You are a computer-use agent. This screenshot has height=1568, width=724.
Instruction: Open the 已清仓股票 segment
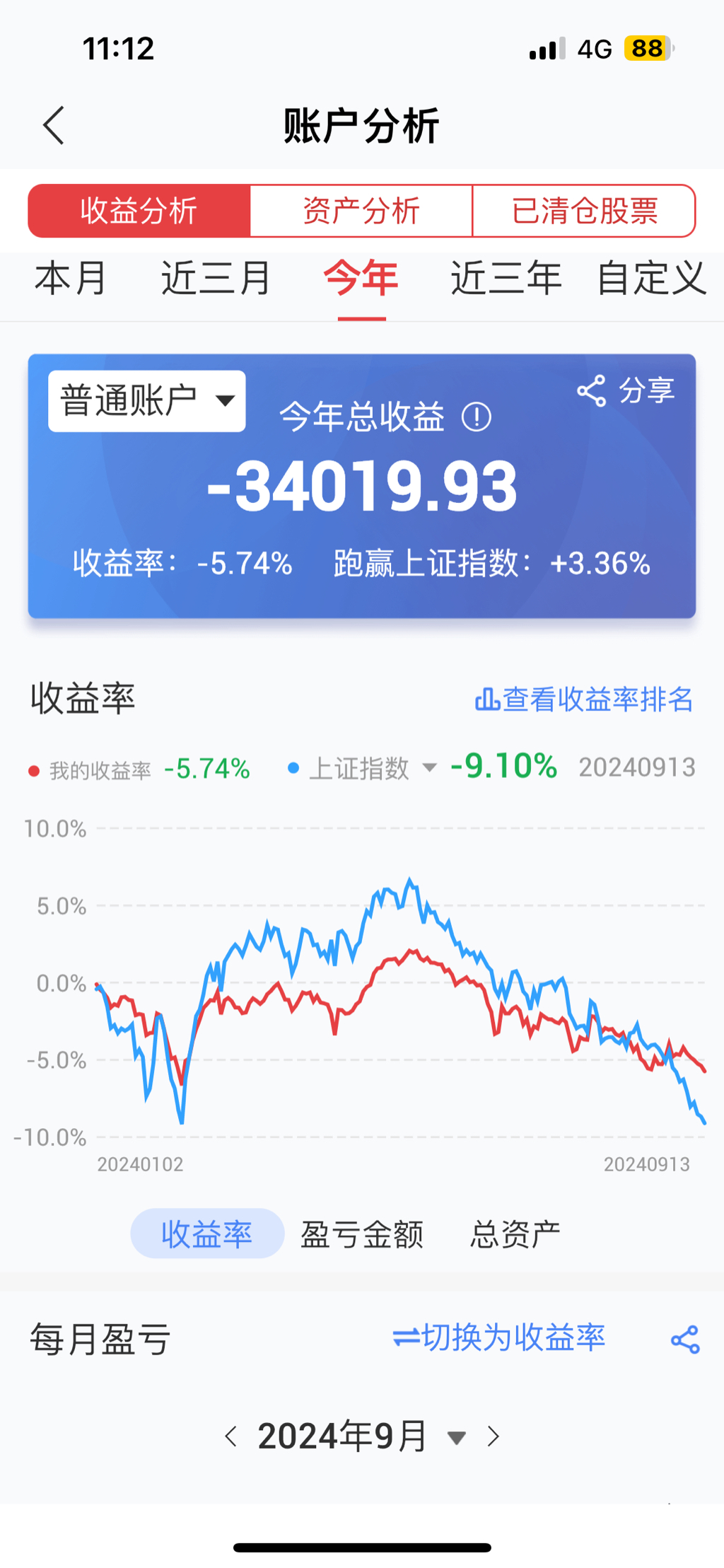[x=584, y=211]
